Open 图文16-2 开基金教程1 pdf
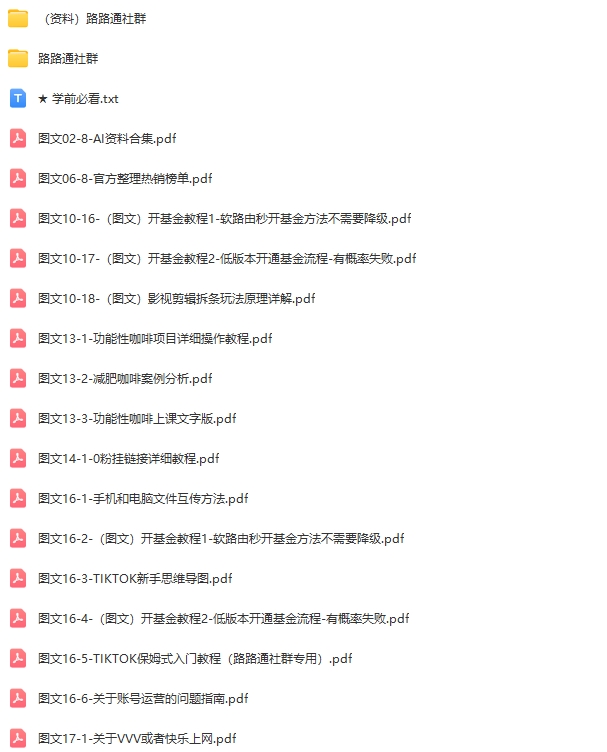The image size is (607, 752). point(221,538)
